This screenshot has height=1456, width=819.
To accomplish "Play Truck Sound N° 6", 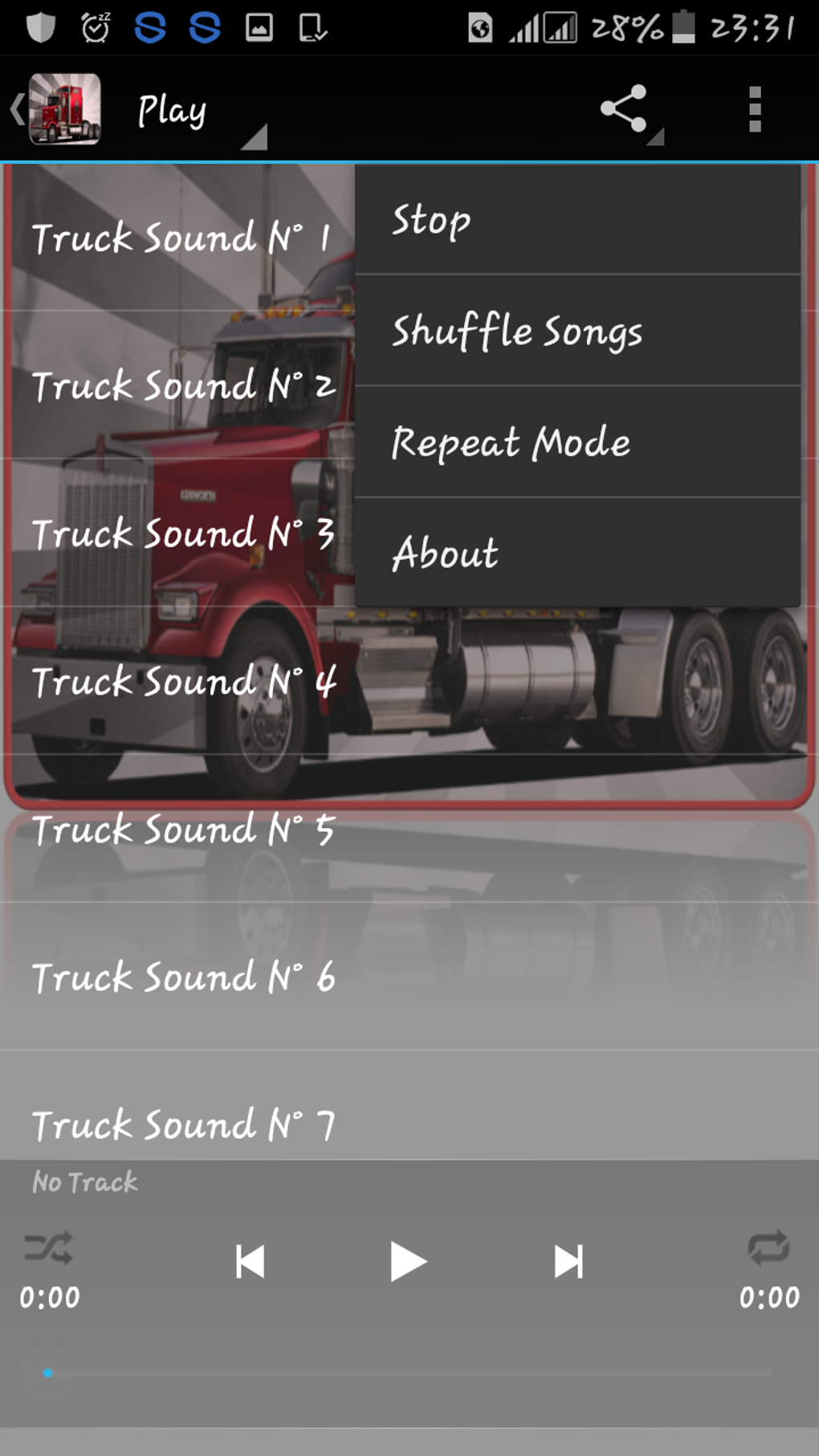I will 409,977.
